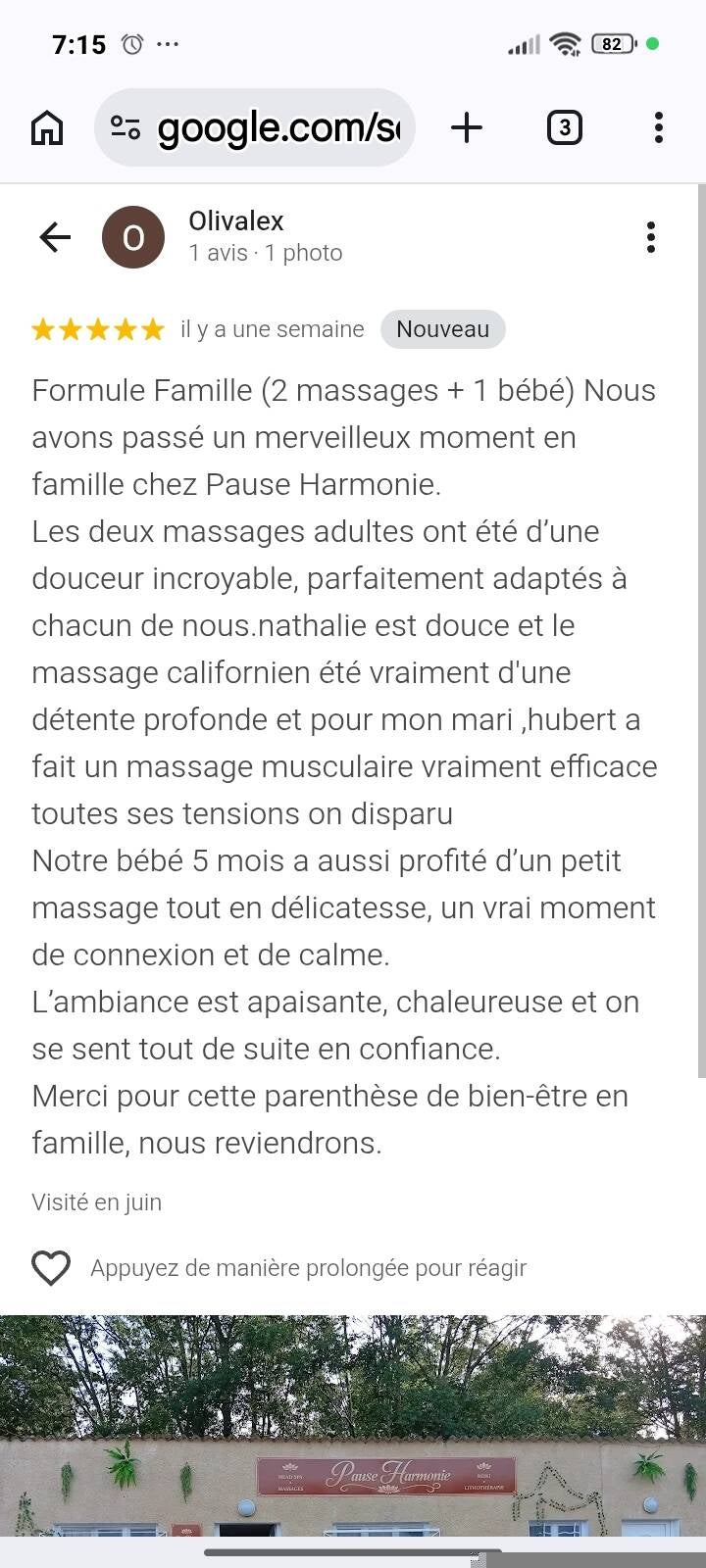Open the browser overflow menu

pos(658,127)
